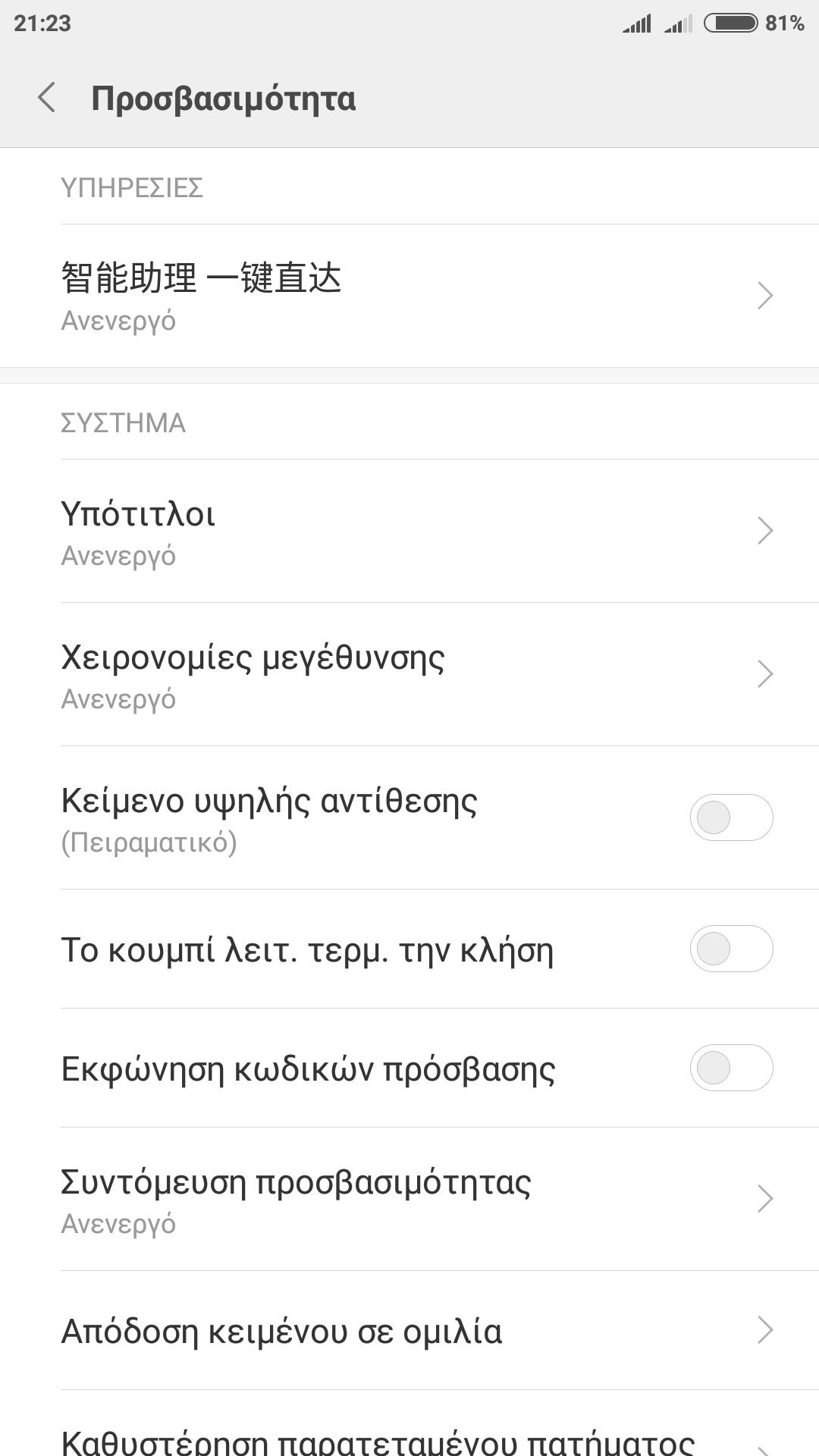819x1456 pixels.
Task: Toggle Το κουμπί λειτ. τερμ. την κλήση
Action: (731, 949)
